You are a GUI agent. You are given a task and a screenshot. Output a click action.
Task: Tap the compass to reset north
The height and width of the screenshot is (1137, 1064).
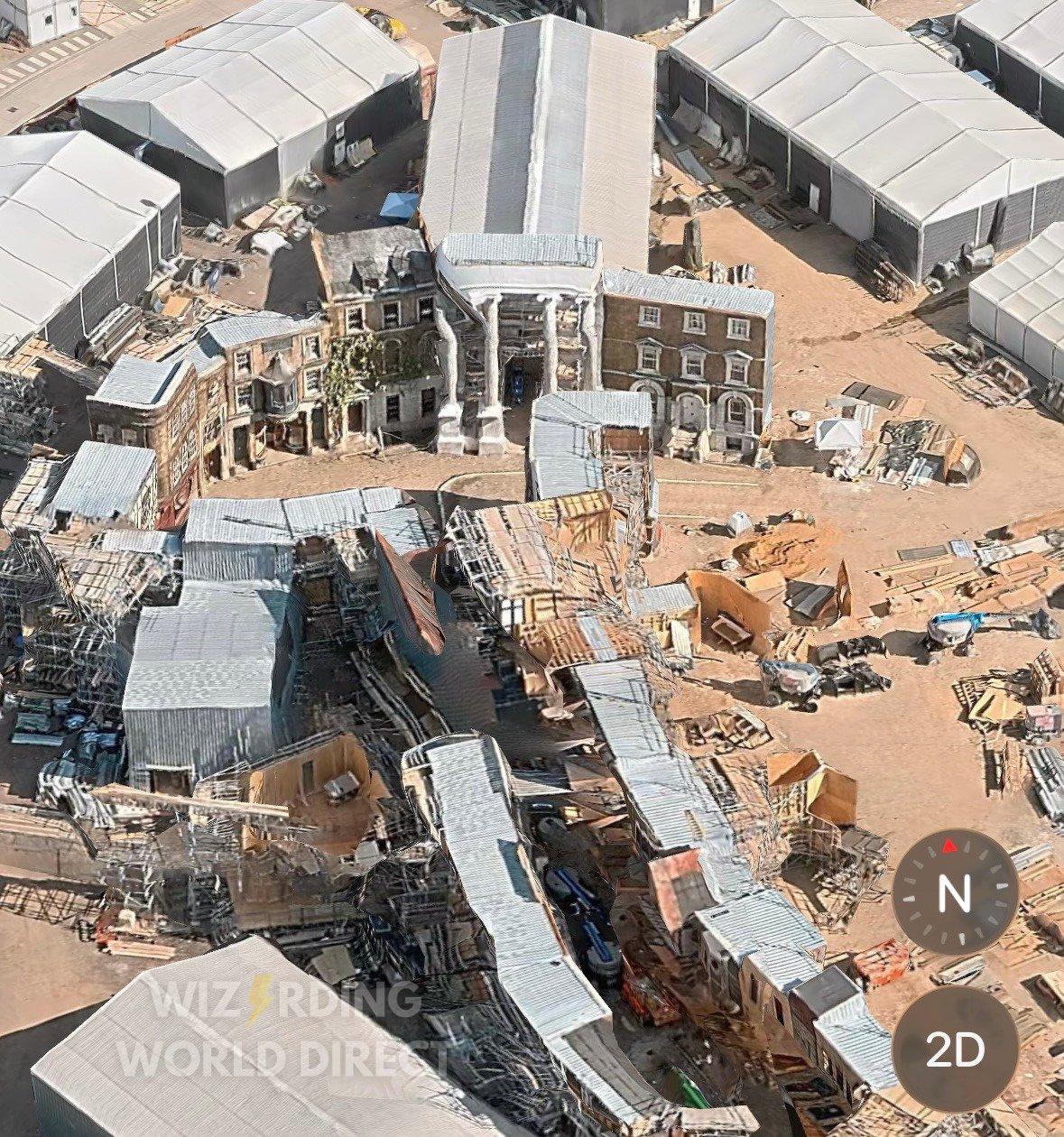[x=955, y=892]
